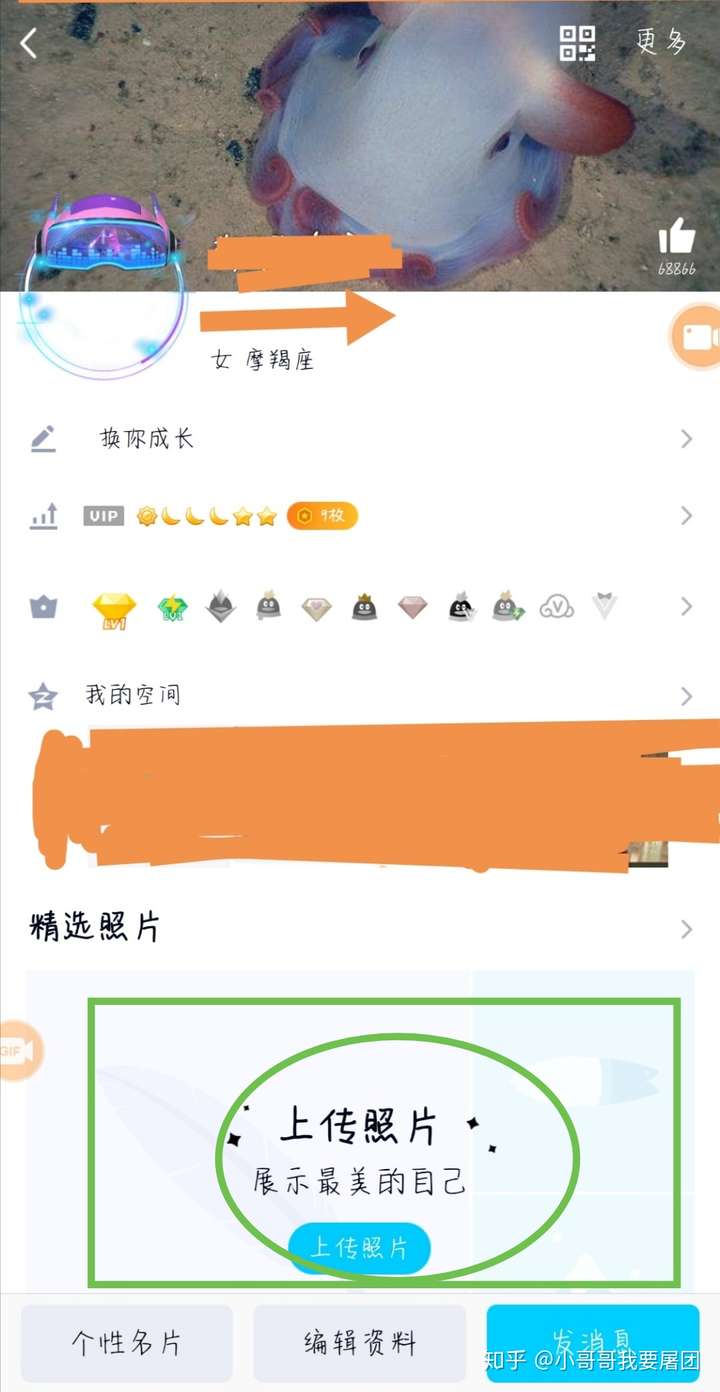The width and height of the screenshot is (720, 1392).
Task: Open 个性名片
Action: [x=127, y=1343]
